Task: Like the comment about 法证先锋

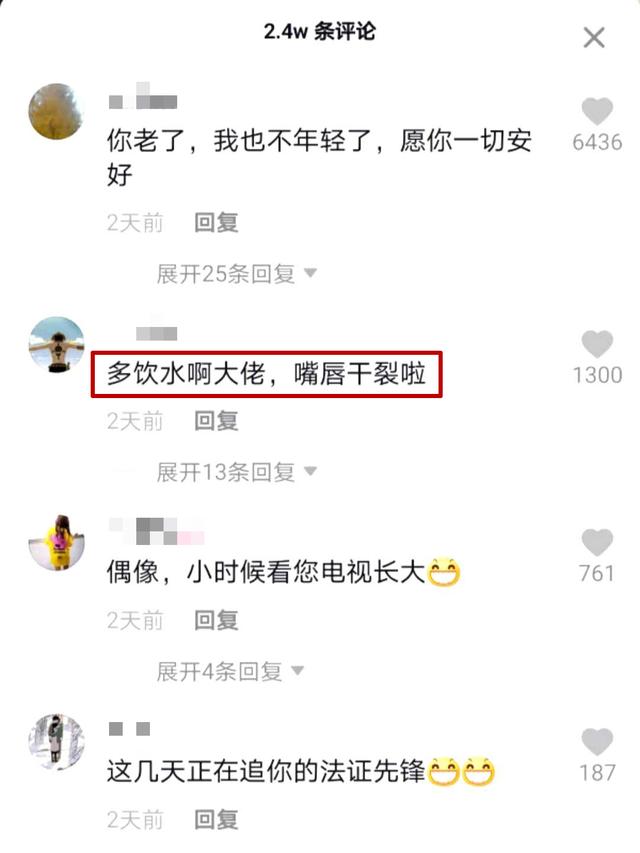Action: (x=597, y=742)
